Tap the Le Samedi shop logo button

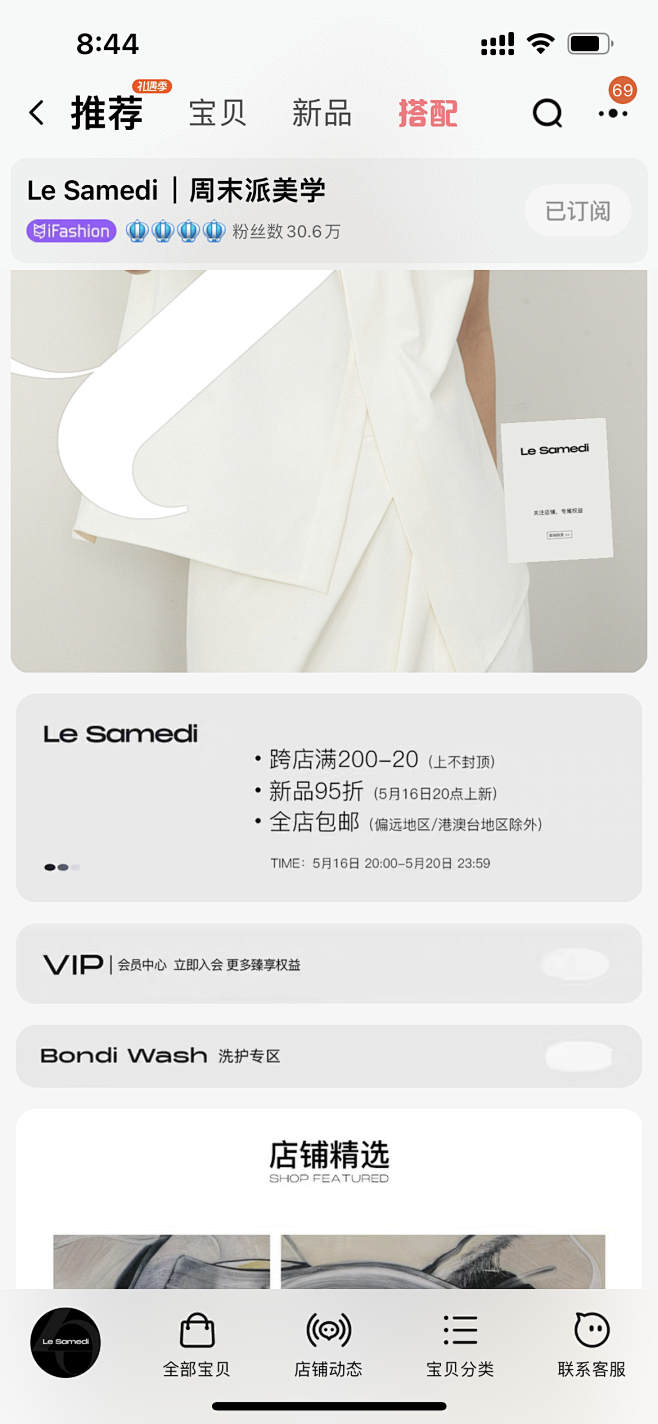66,1343
